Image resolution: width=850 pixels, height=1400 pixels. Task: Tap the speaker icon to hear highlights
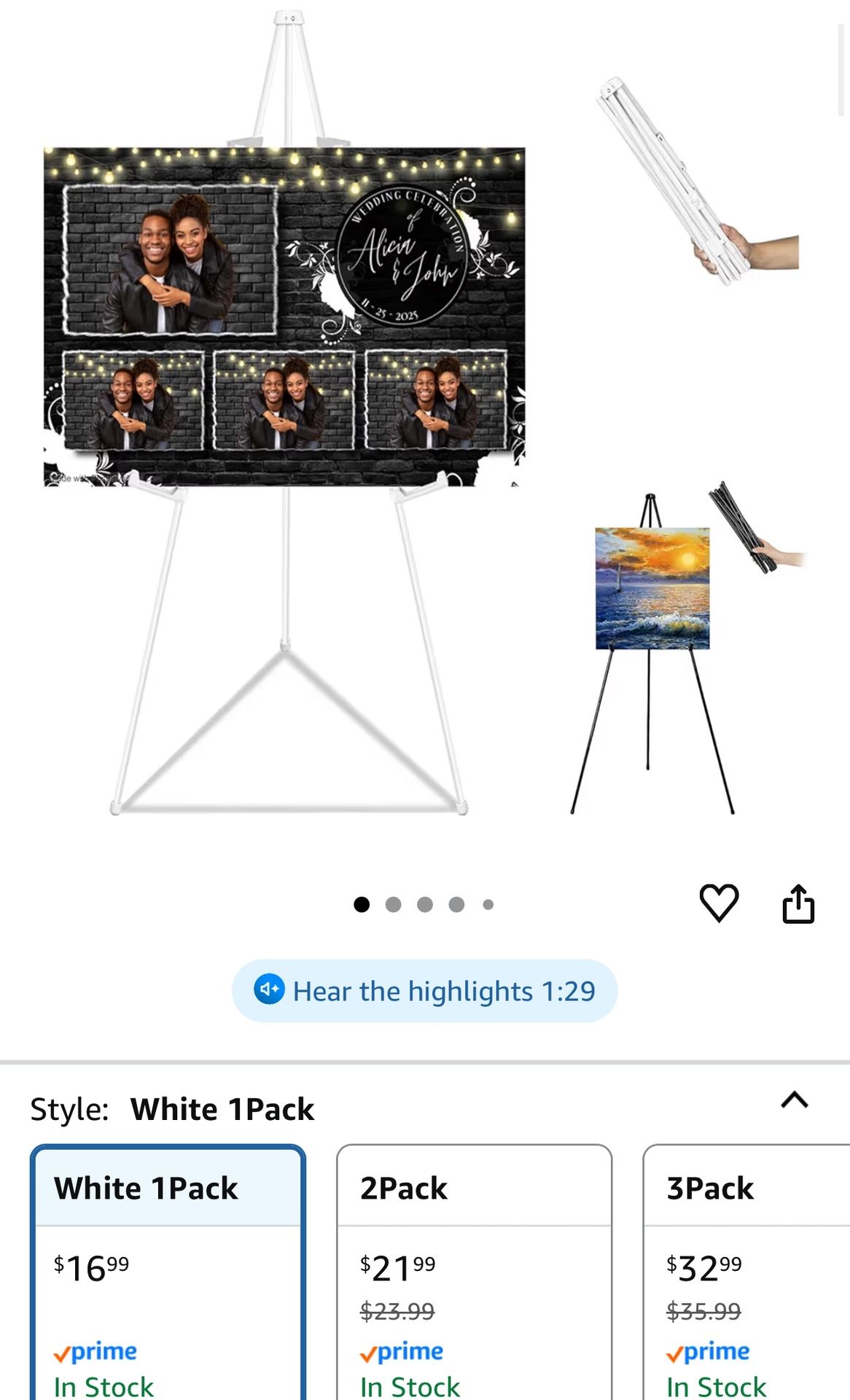click(x=270, y=990)
